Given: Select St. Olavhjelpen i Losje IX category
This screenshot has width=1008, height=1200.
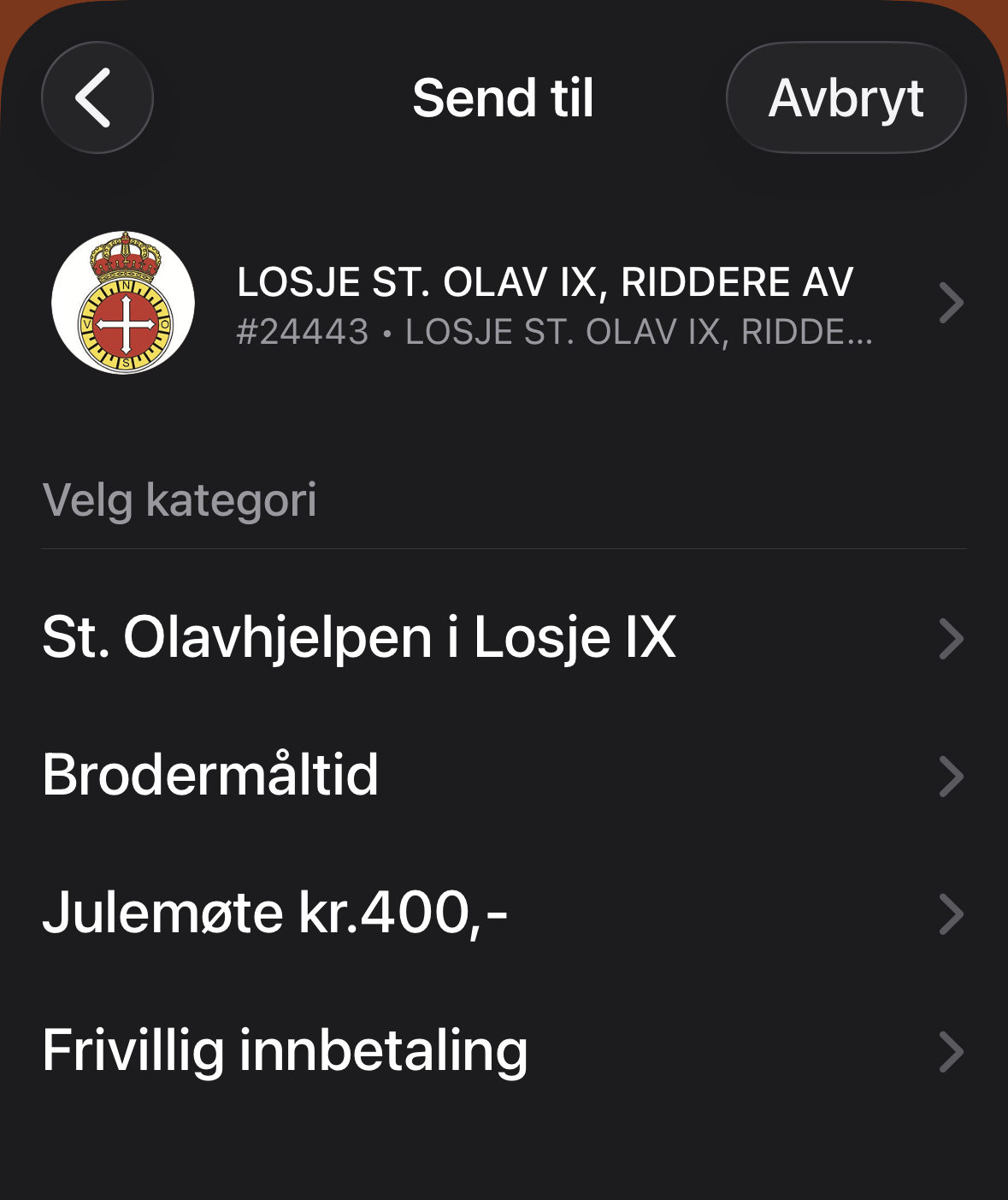Looking at the screenshot, I should 504,638.
